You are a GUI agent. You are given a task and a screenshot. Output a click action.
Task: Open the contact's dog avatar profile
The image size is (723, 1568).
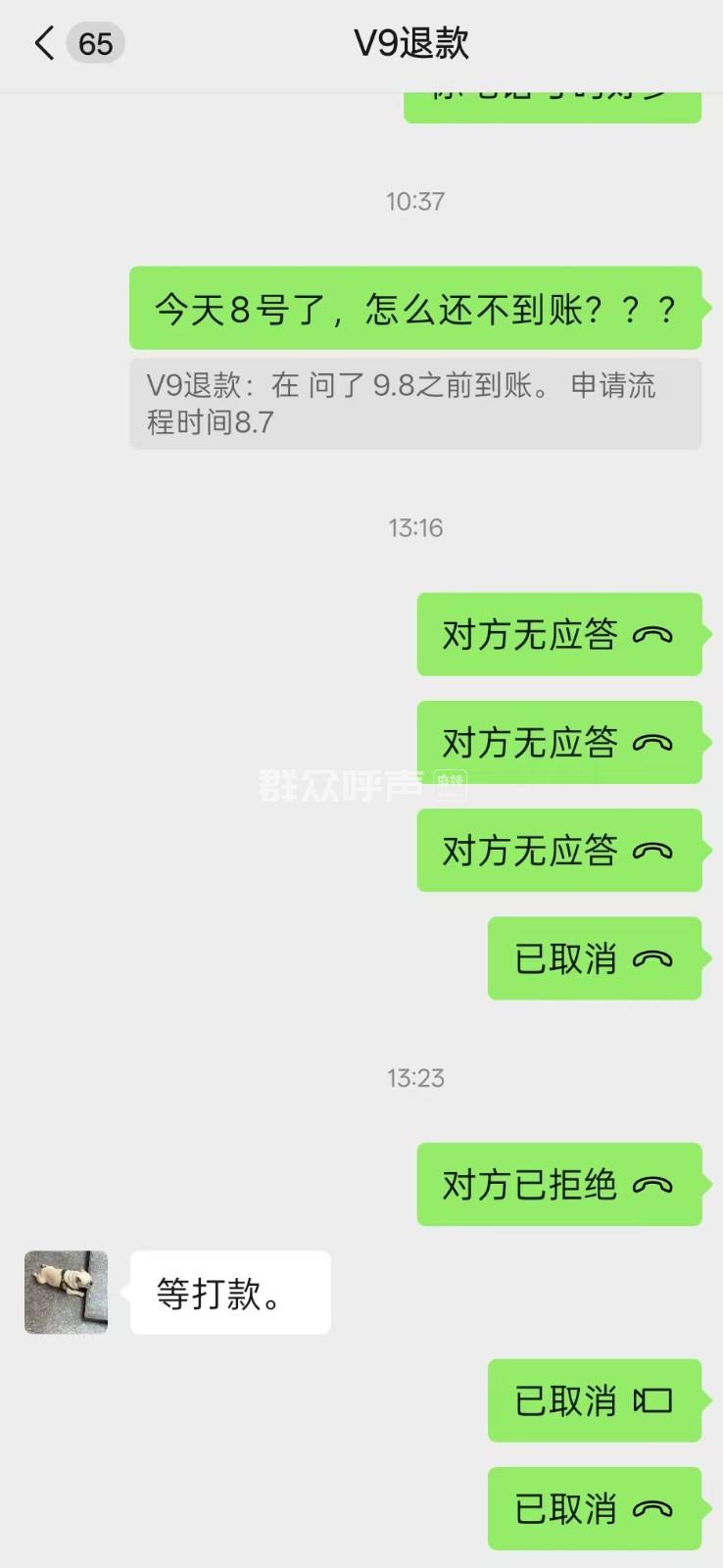pos(66,1292)
